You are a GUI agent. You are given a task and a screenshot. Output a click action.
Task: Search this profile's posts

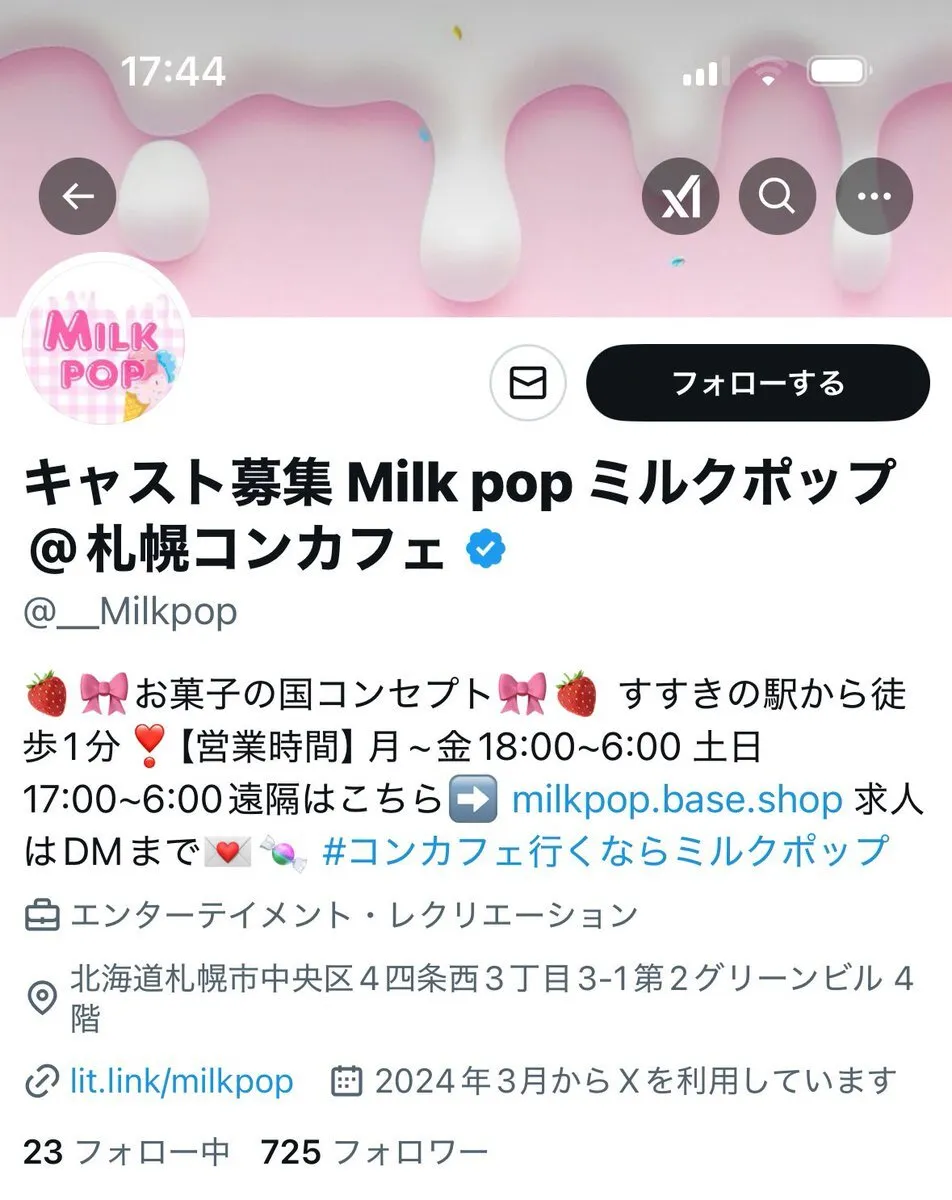coord(777,196)
